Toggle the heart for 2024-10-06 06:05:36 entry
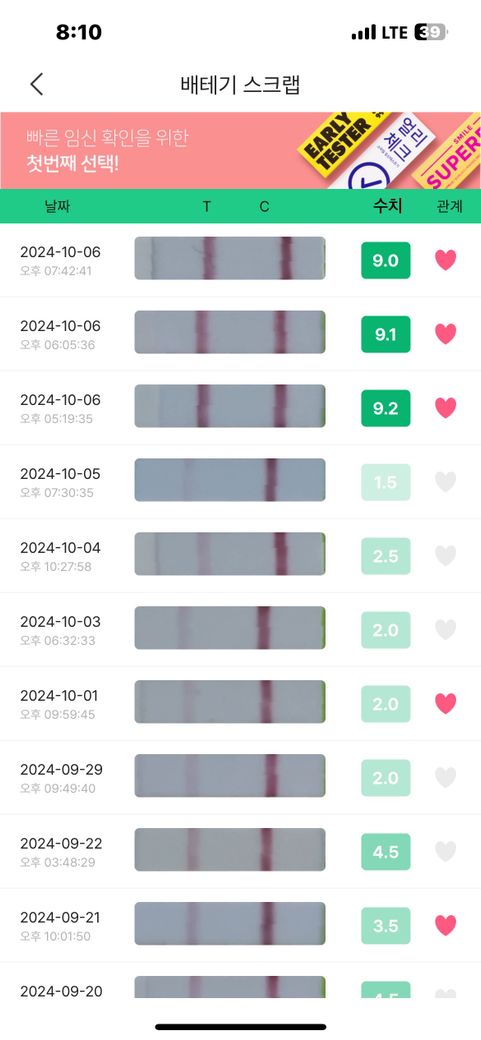Image resolution: width=481 pixels, height=1040 pixels. [x=445, y=334]
